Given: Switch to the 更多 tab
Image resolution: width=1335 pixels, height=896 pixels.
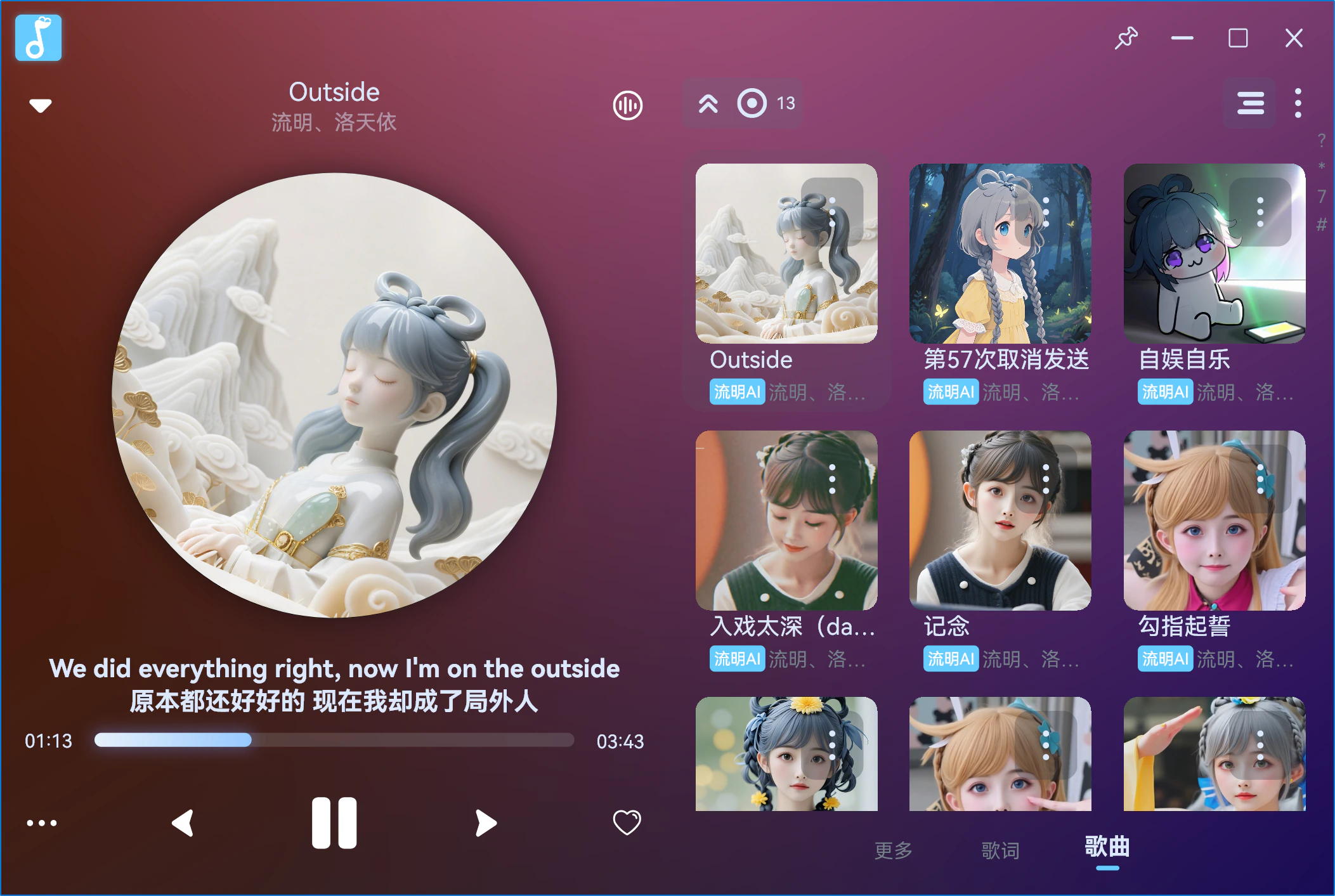Looking at the screenshot, I should 893,850.
